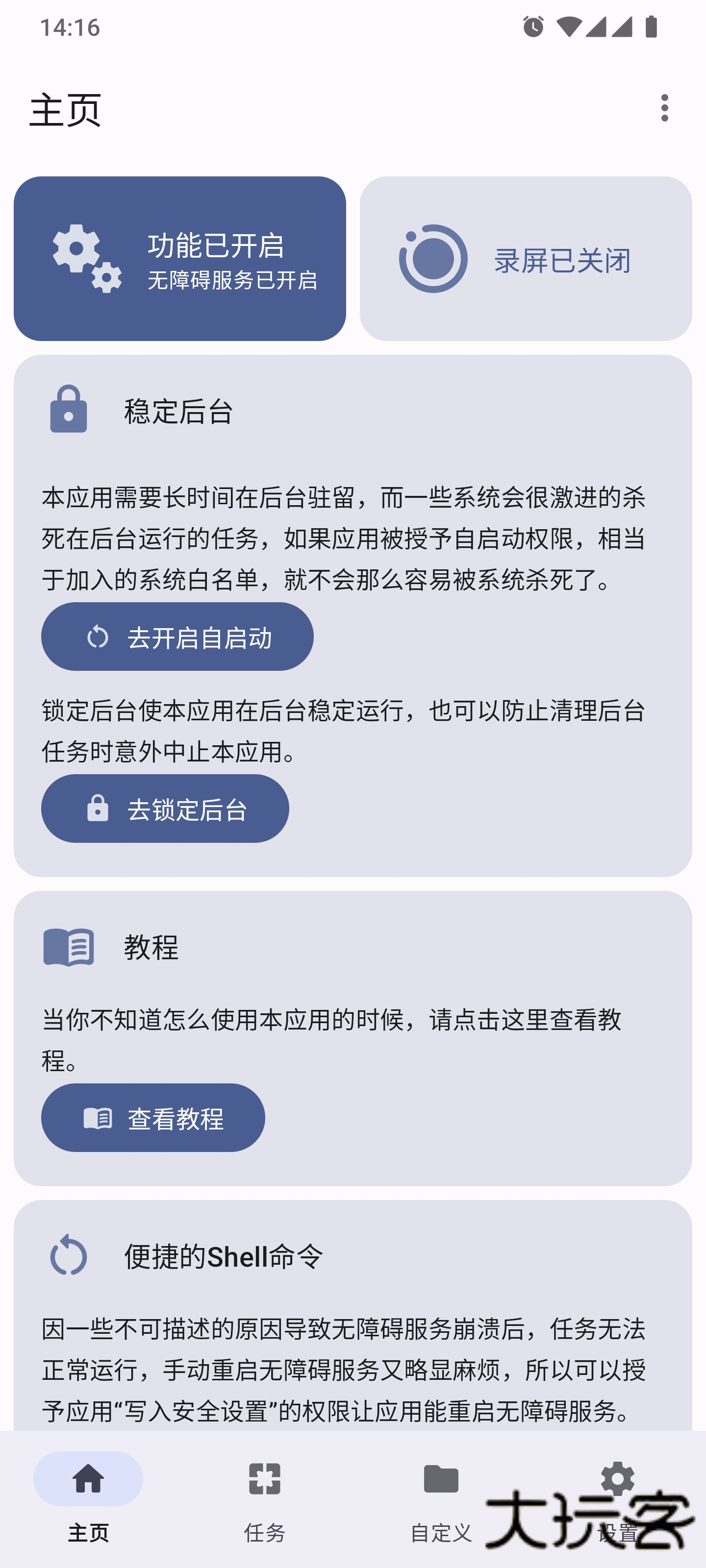This screenshot has width=706, height=1568.
Task: Click the 查看教程 button
Action: coord(152,1118)
